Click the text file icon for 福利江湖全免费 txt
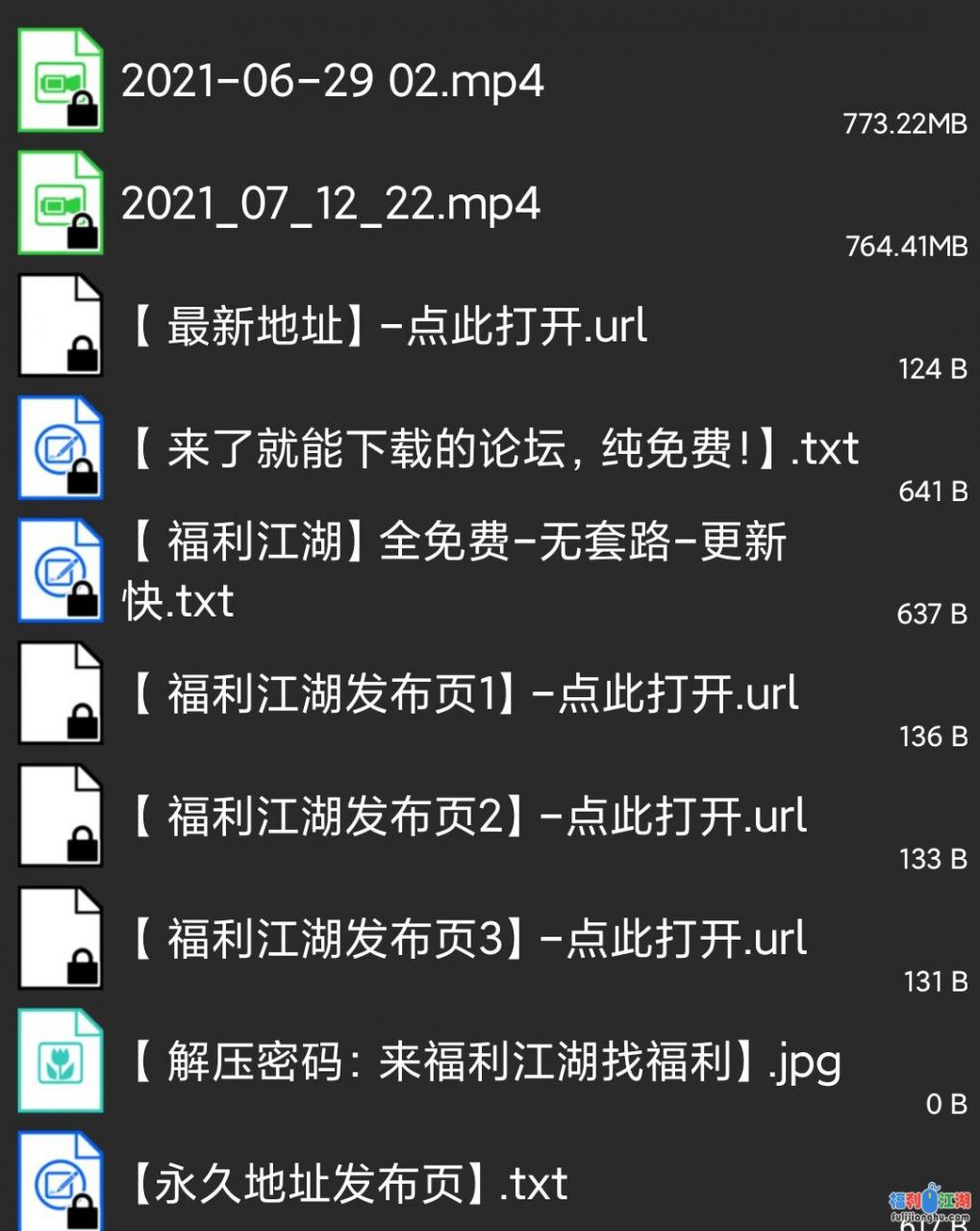 point(60,569)
